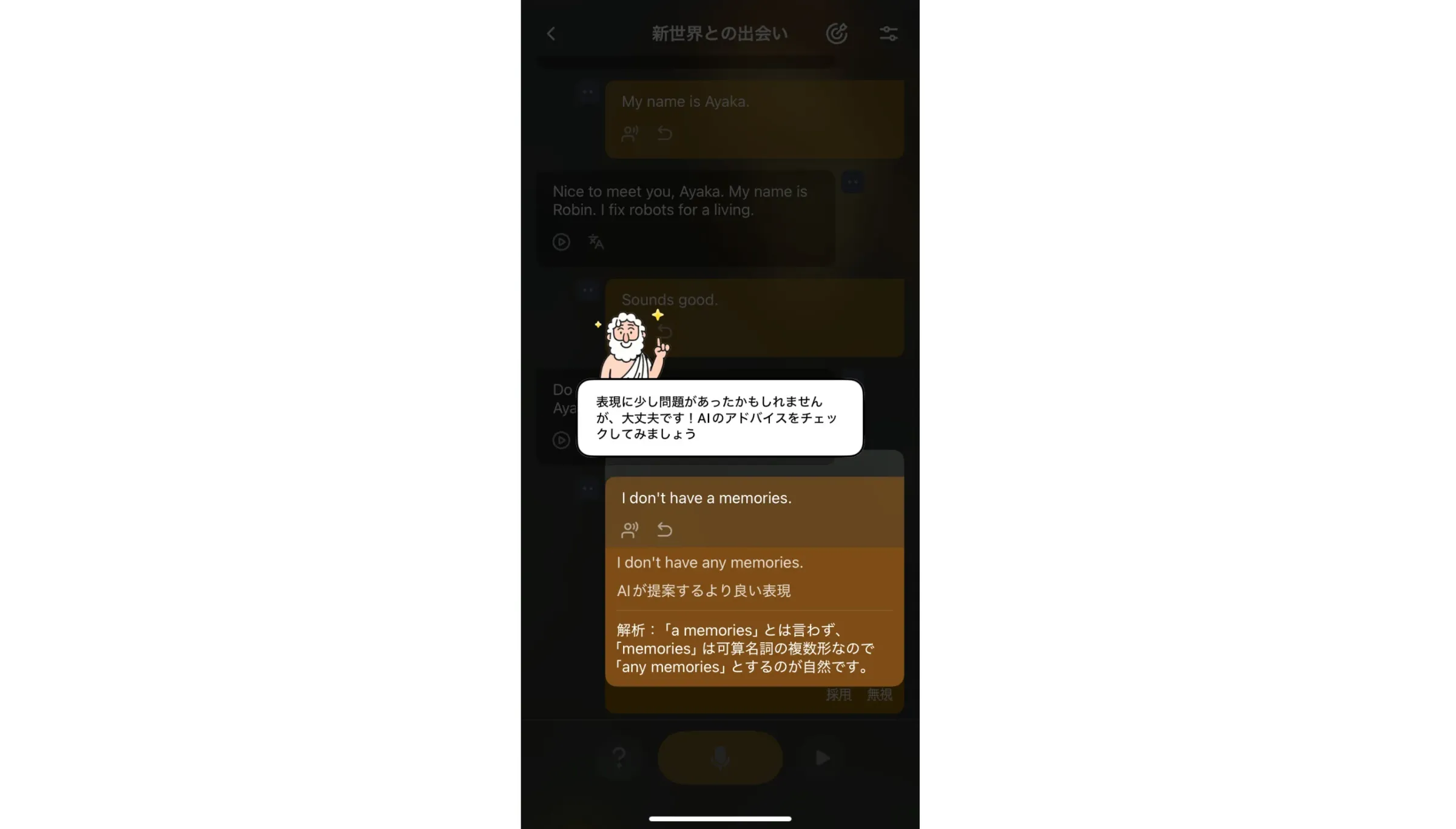
Task: Redo the "My name is Ayaka." message
Action: (665, 133)
